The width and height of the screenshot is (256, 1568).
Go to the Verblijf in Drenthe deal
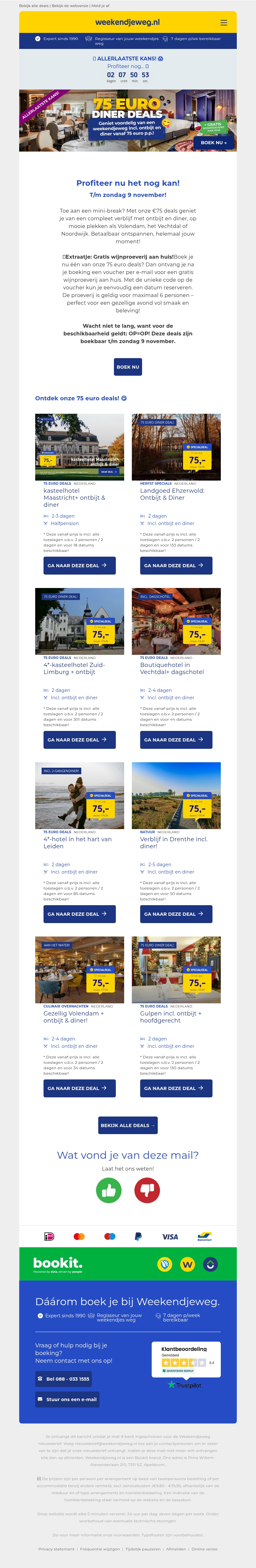(176, 913)
